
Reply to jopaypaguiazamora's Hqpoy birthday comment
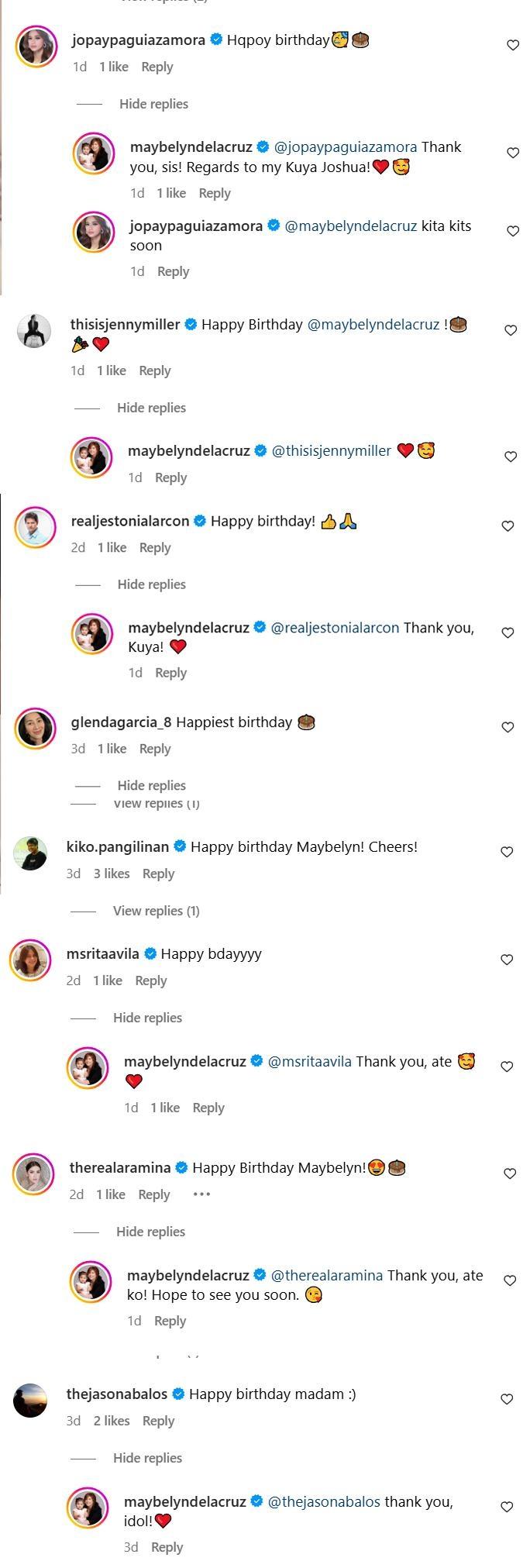[x=157, y=67]
